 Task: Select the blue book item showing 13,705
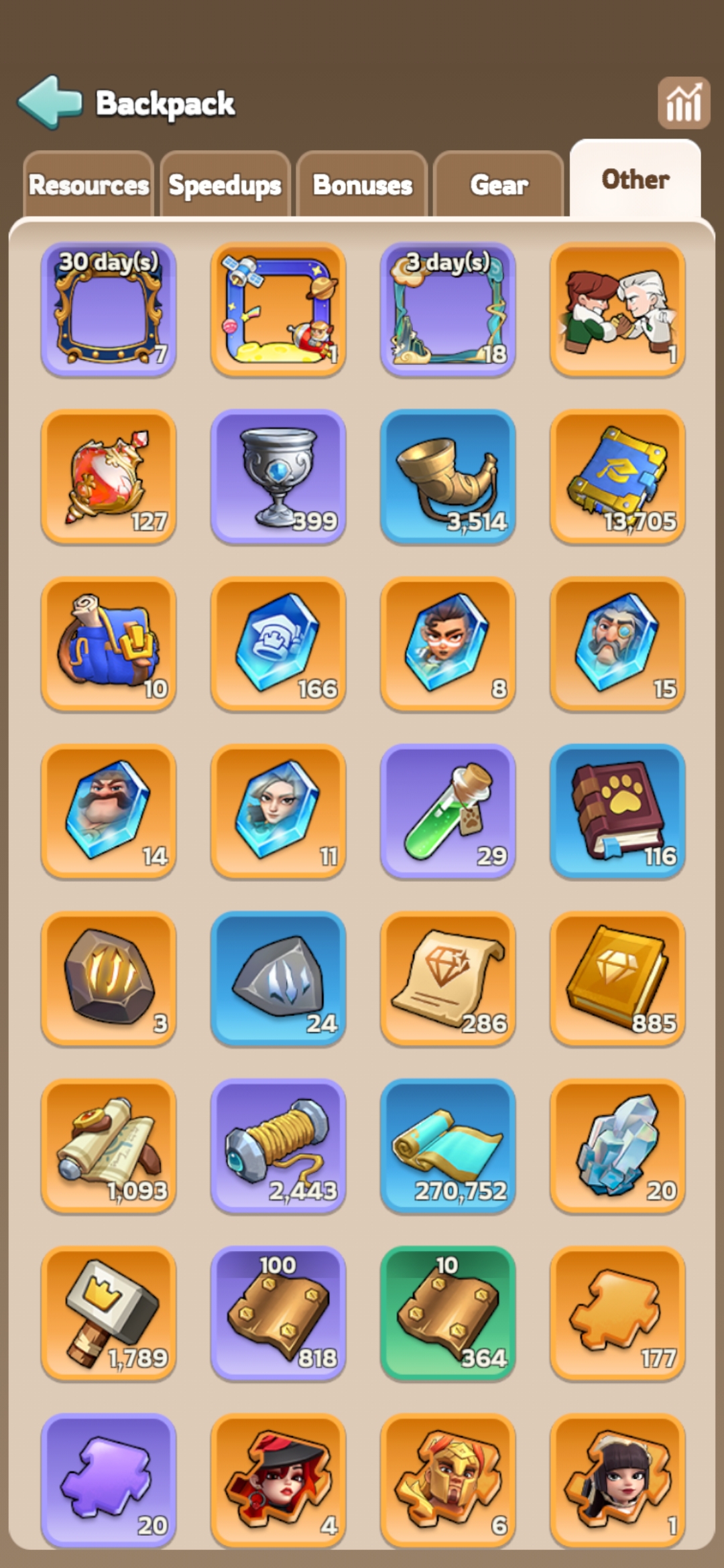point(617,476)
